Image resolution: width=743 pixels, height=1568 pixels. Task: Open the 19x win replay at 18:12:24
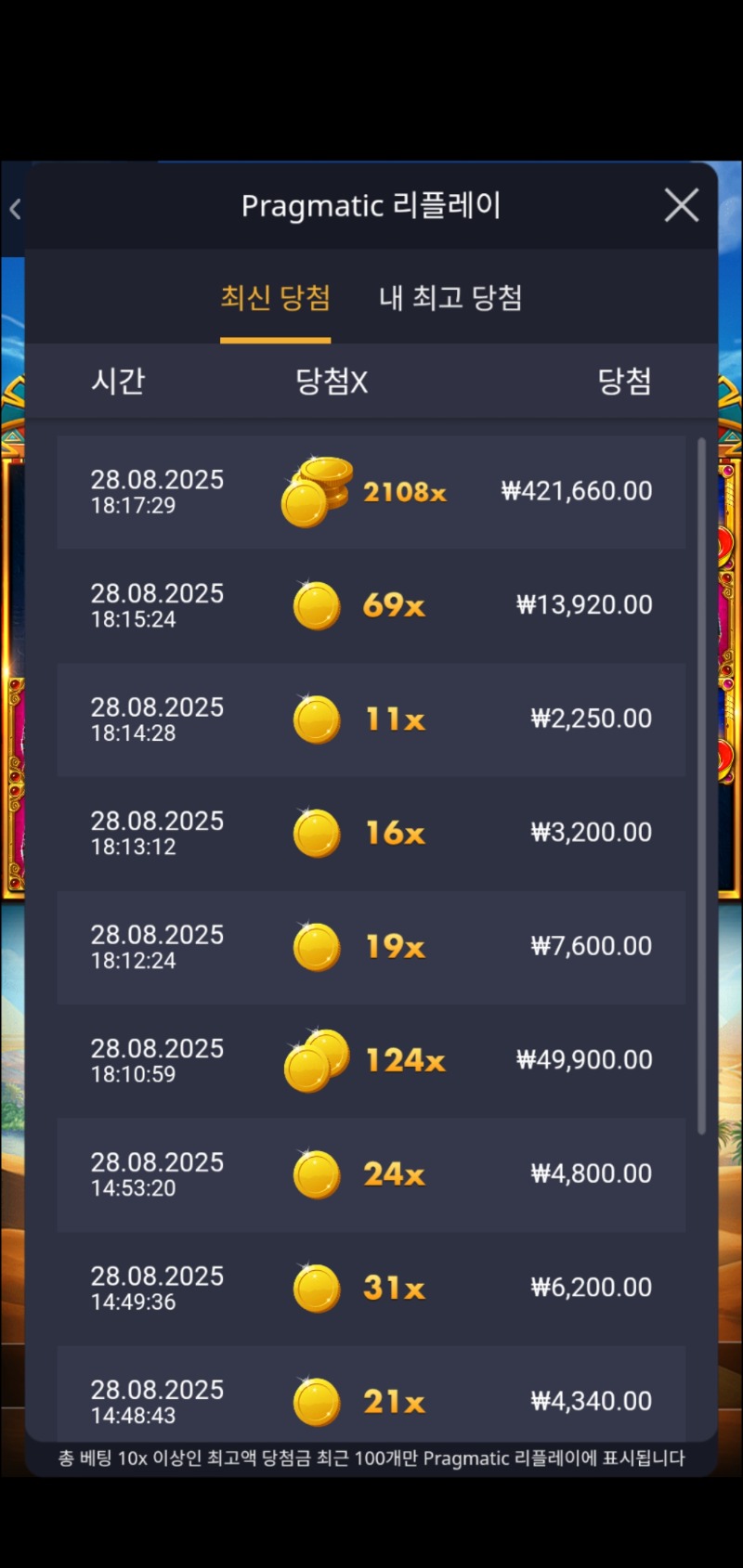point(371,947)
